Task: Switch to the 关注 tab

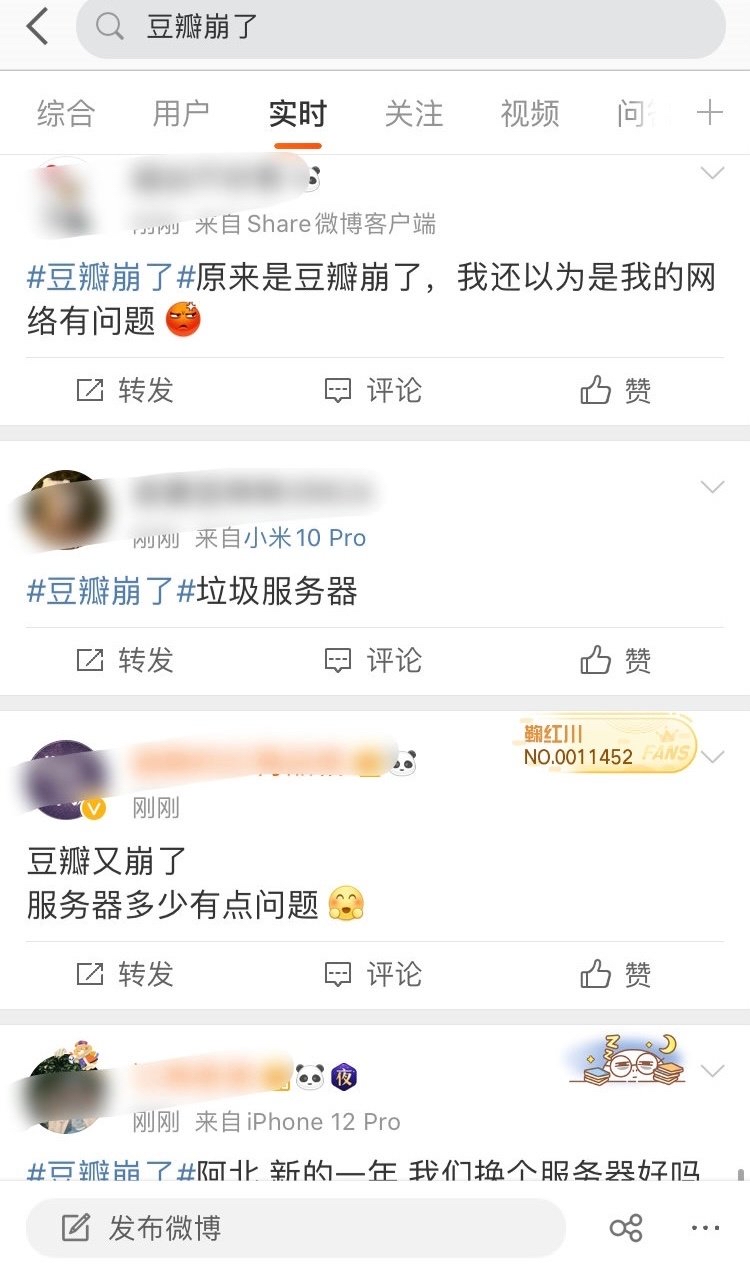Action: pyautogui.click(x=413, y=114)
